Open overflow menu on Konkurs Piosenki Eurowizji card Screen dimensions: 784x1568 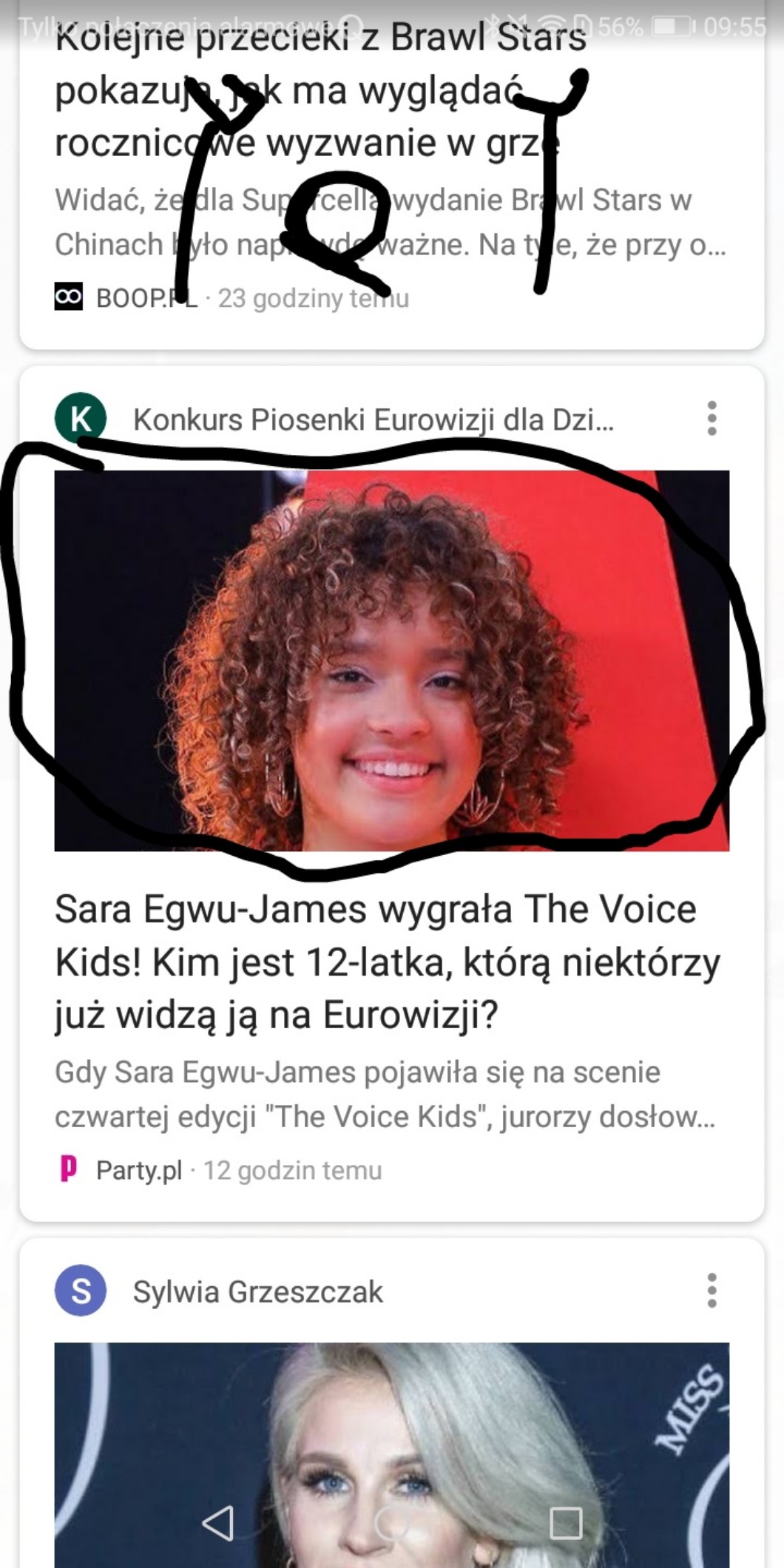(x=712, y=419)
